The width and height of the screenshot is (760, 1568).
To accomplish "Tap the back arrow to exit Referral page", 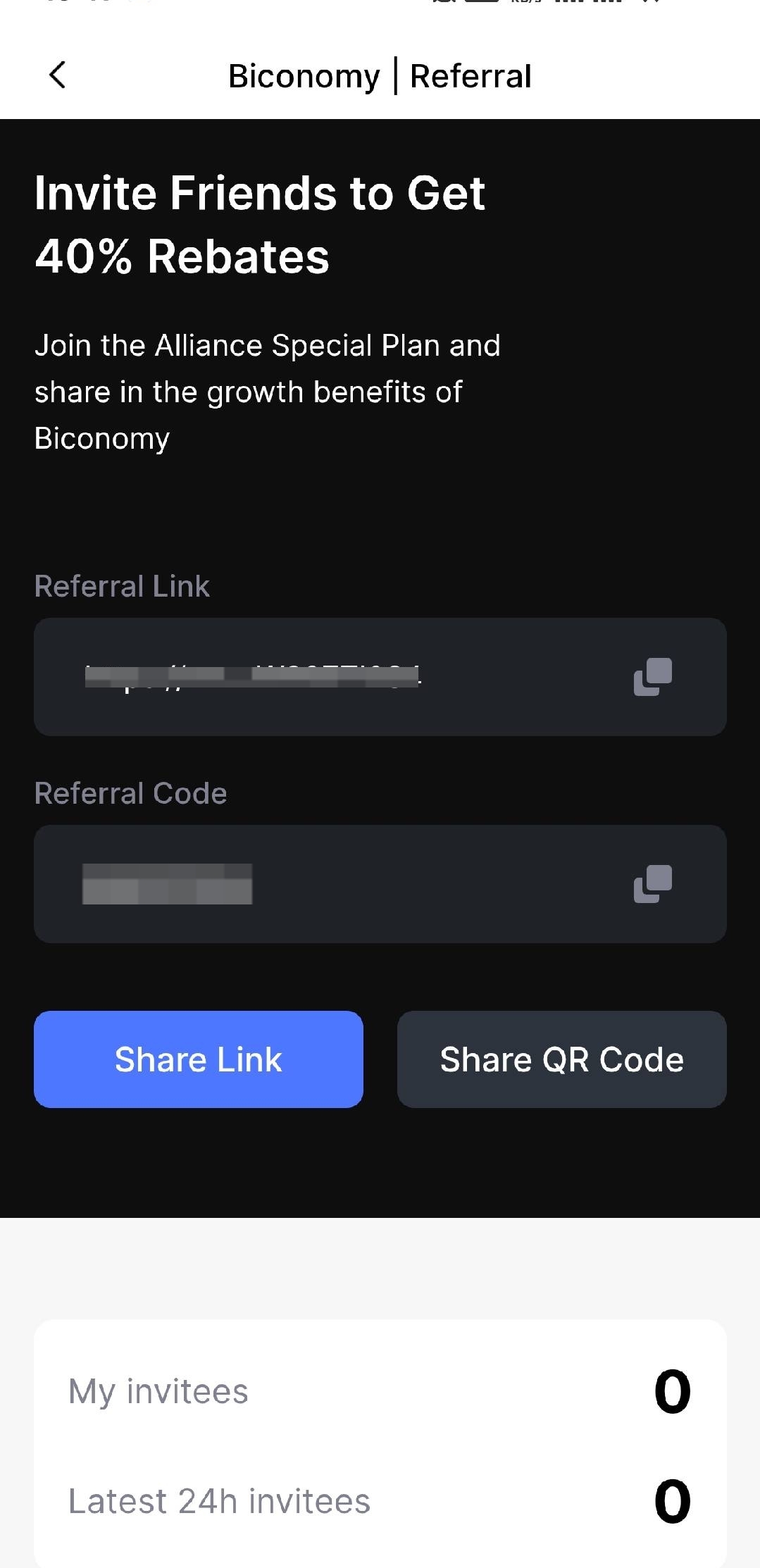I will pos(57,75).
